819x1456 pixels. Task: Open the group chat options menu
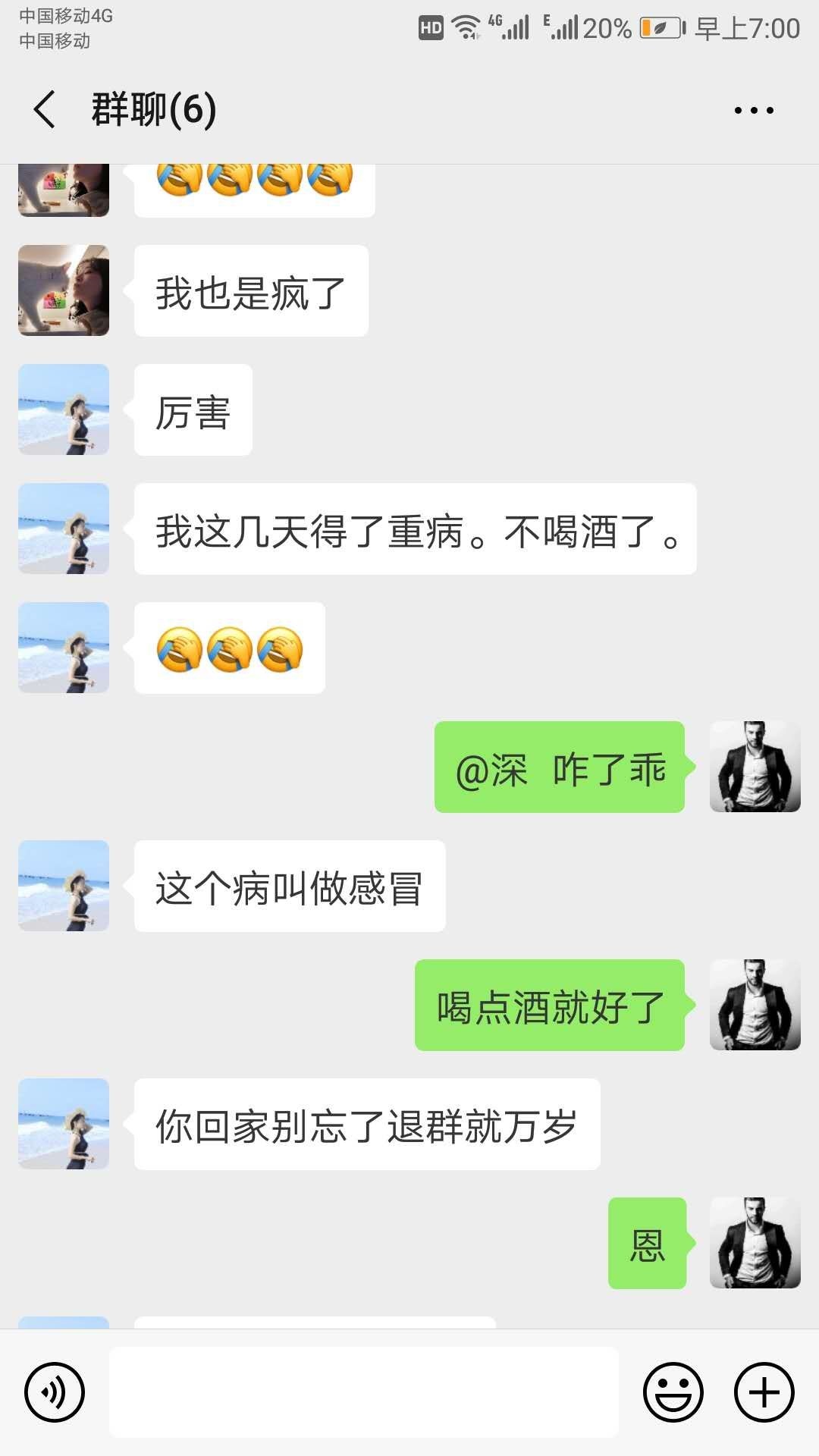pos(753,110)
